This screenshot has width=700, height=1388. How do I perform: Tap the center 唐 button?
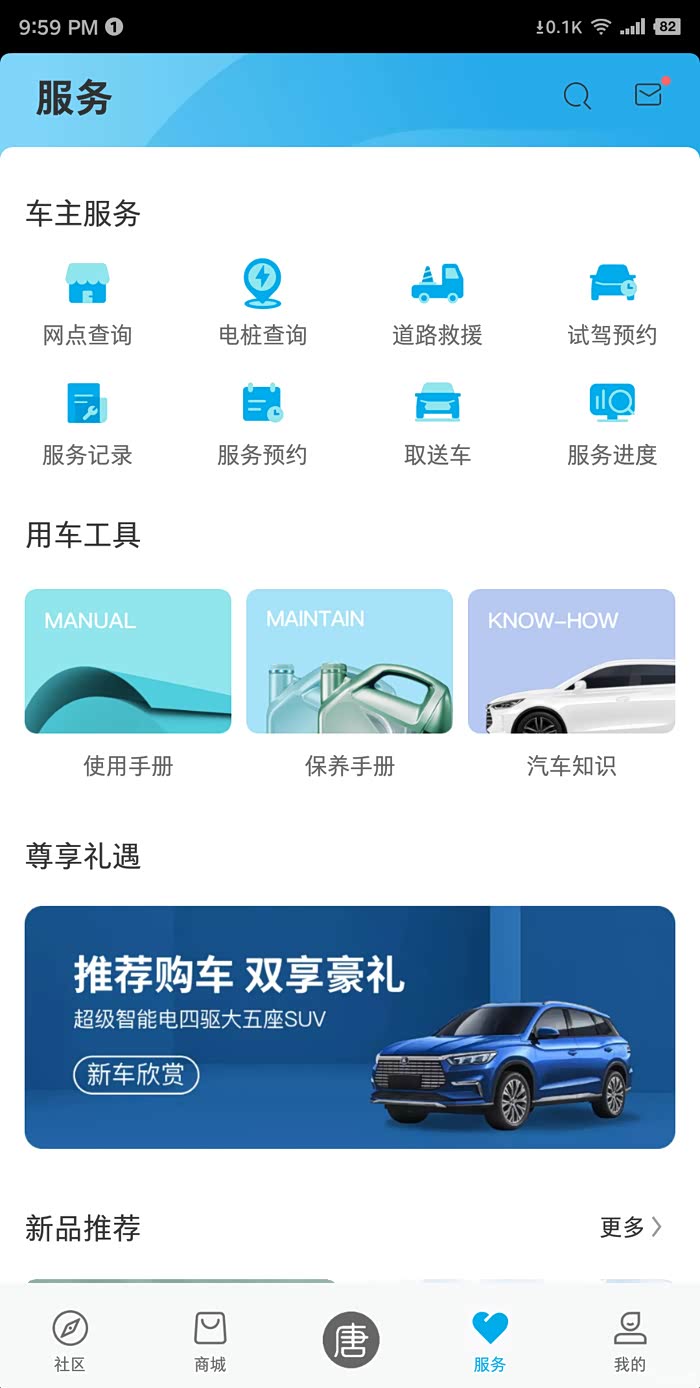click(x=350, y=1340)
